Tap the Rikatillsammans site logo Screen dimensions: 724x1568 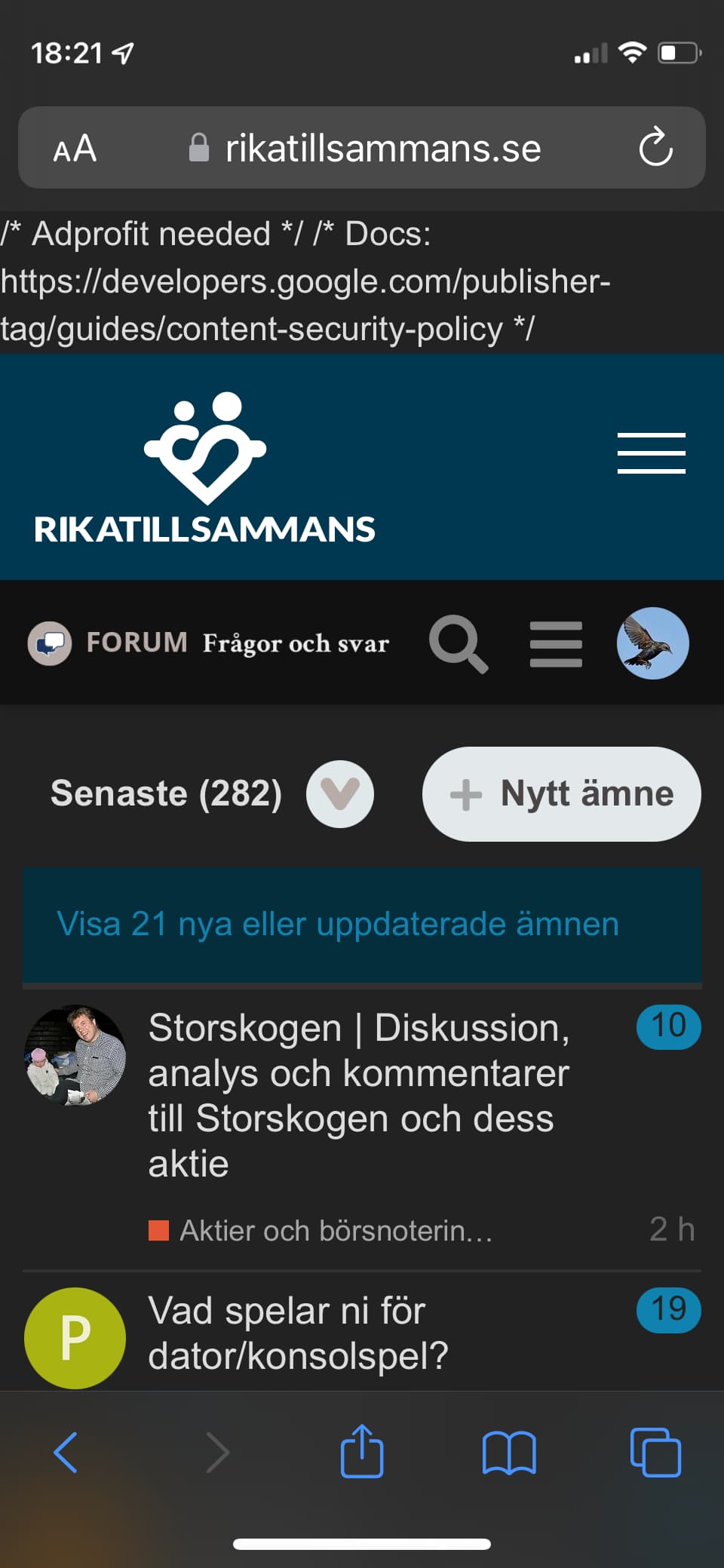pyautogui.click(x=204, y=468)
